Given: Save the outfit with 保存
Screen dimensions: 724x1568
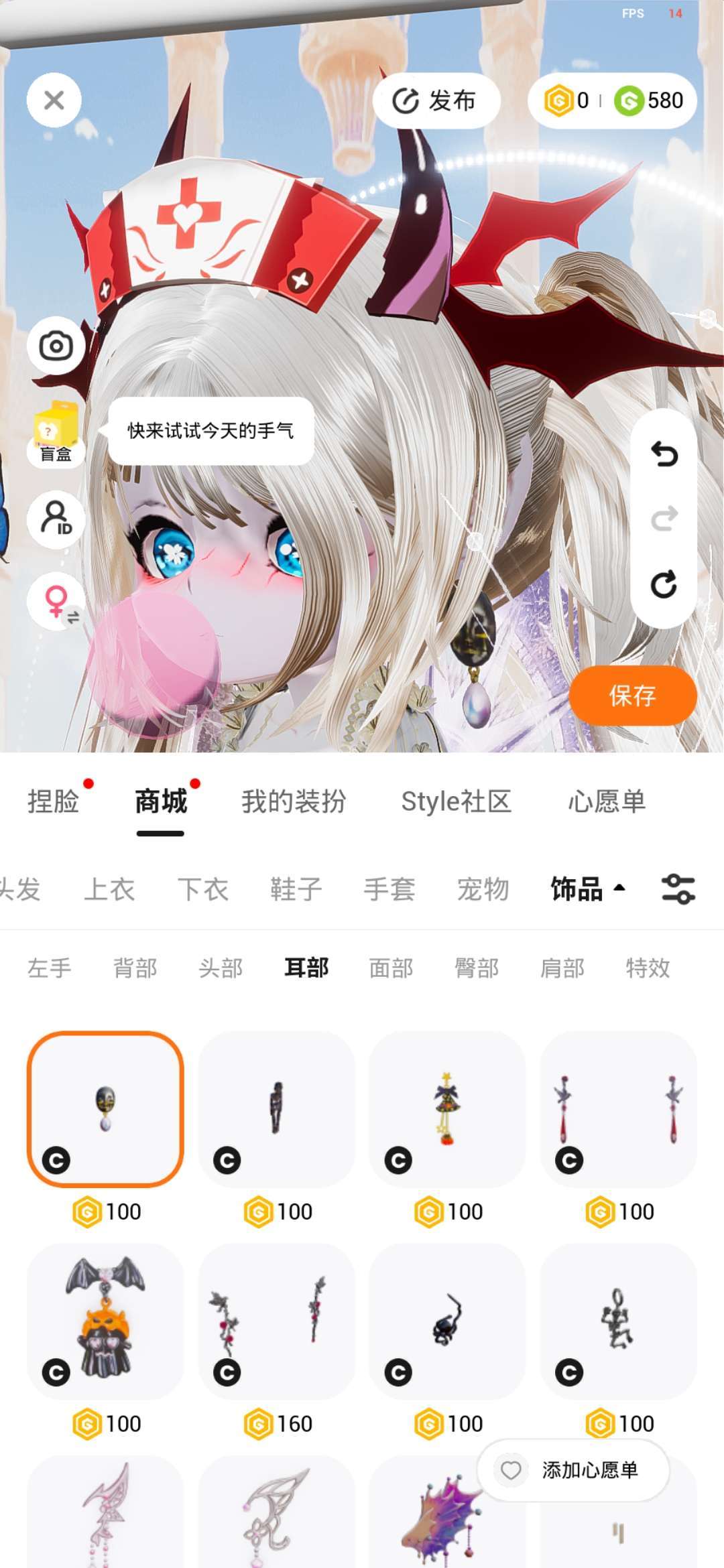Looking at the screenshot, I should 632,696.
